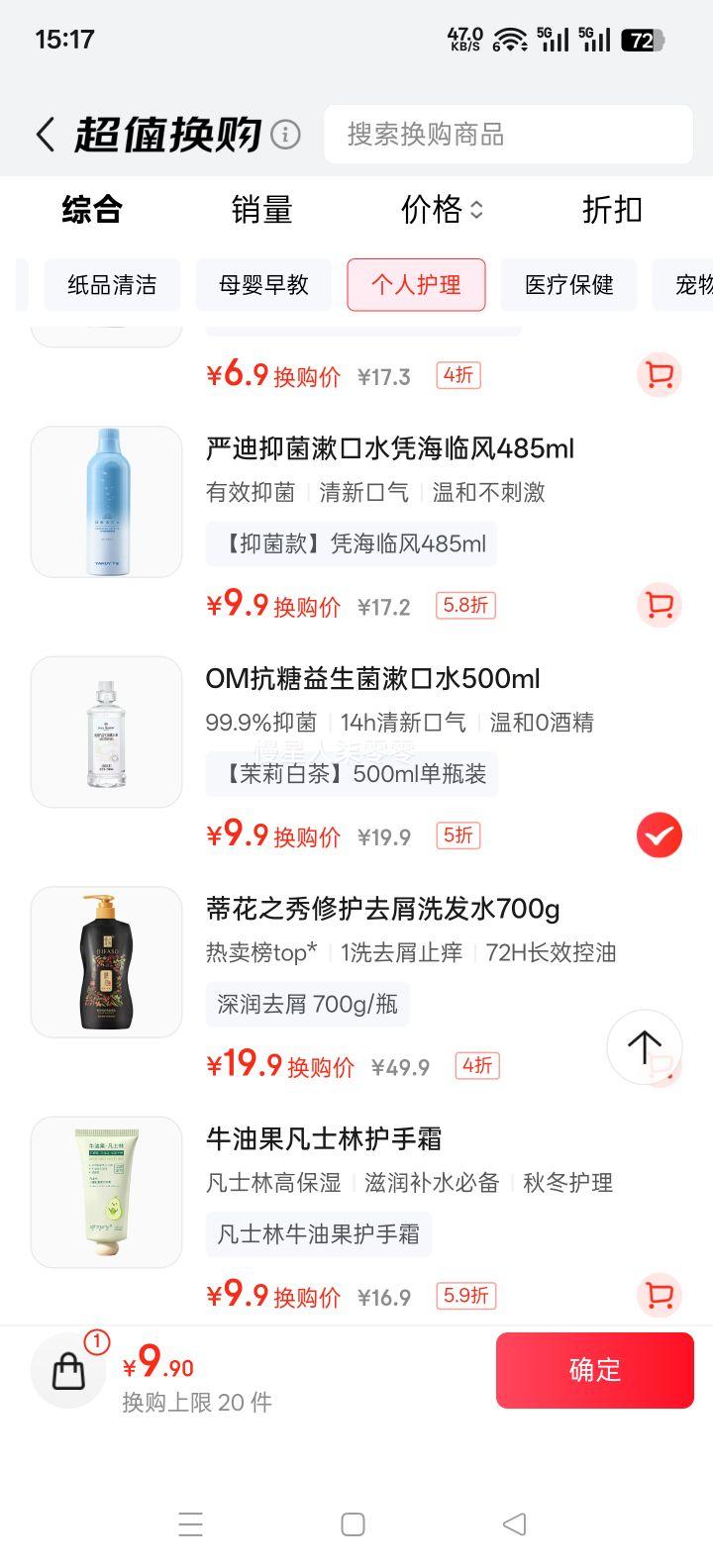Select the 个人护理 category filter
The height and width of the screenshot is (1568, 713).
[416, 285]
